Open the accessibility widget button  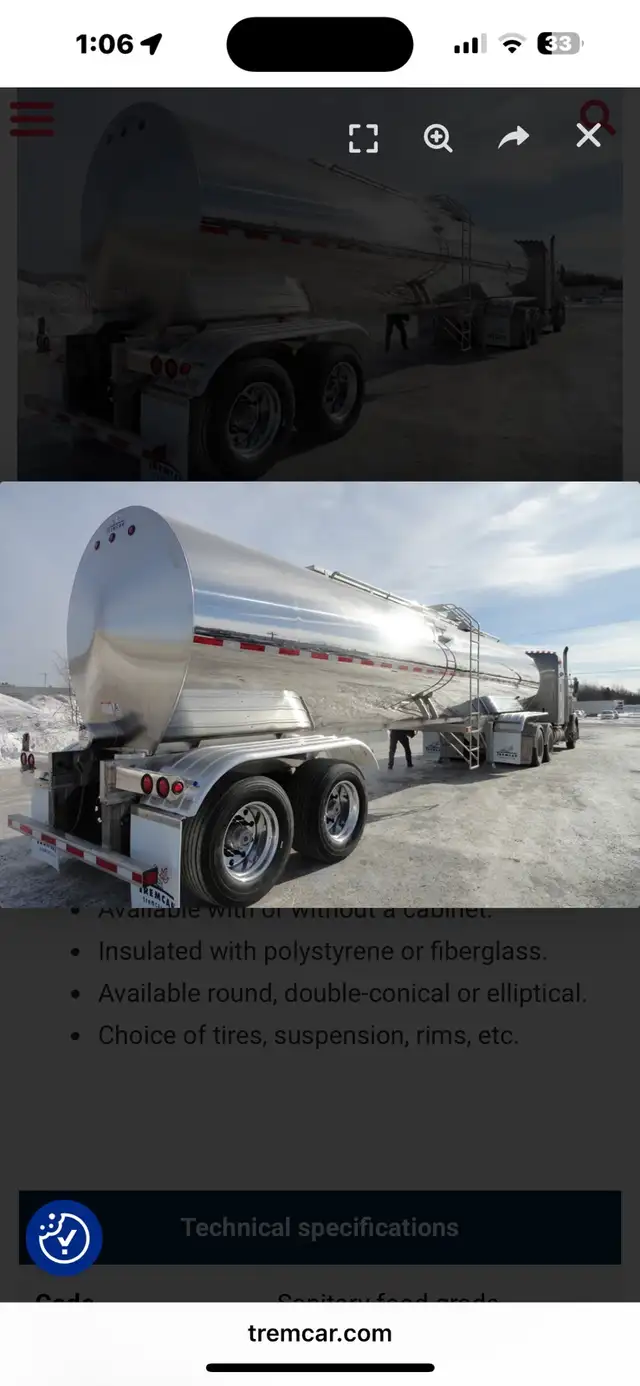(x=64, y=1238)
